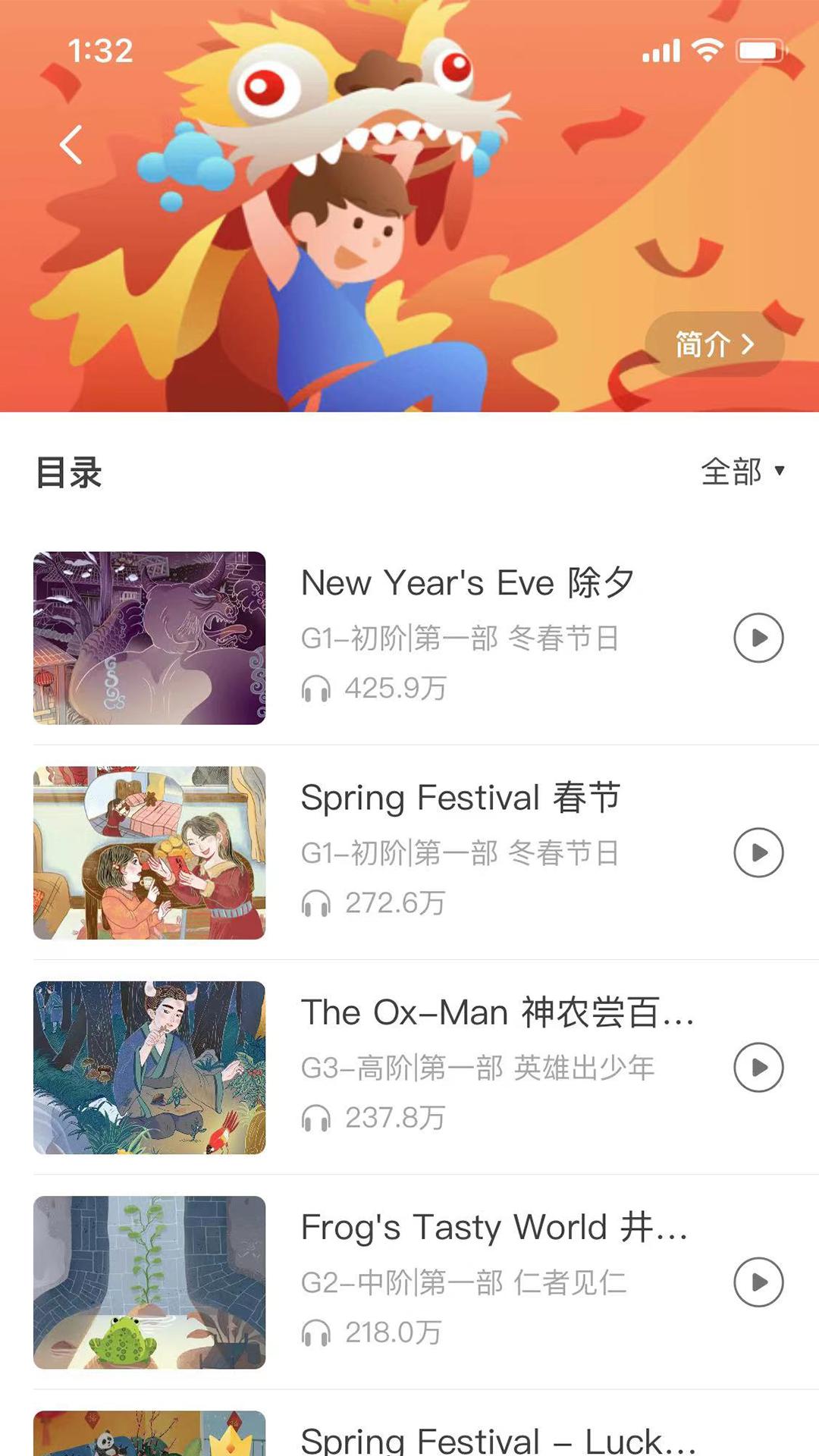Tap the back arrow to return
Screen dimensions: 819x1456
pyautogui.click(x=71, y=146)
